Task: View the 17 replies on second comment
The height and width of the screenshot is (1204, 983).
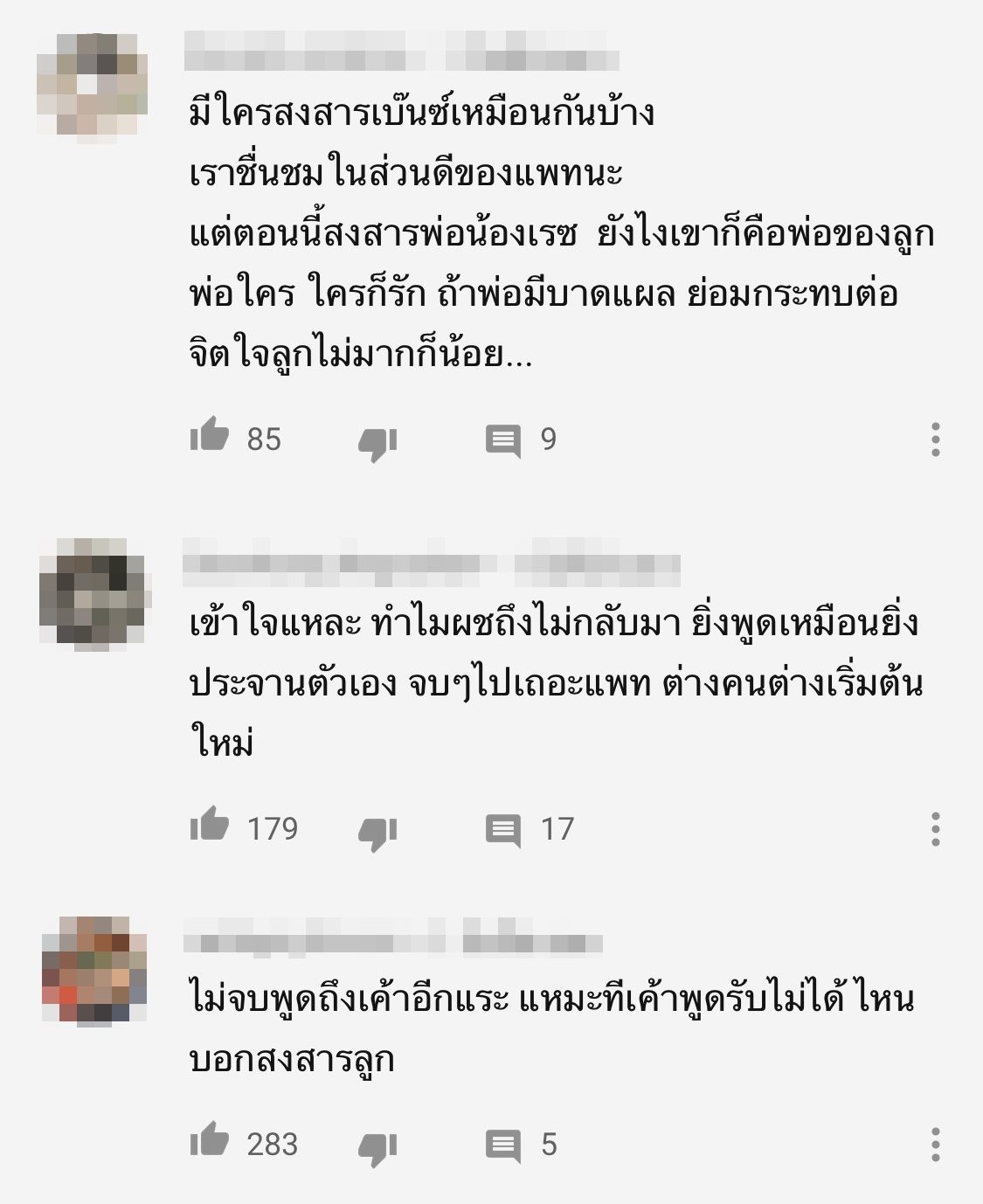Action: coord(503,830)
